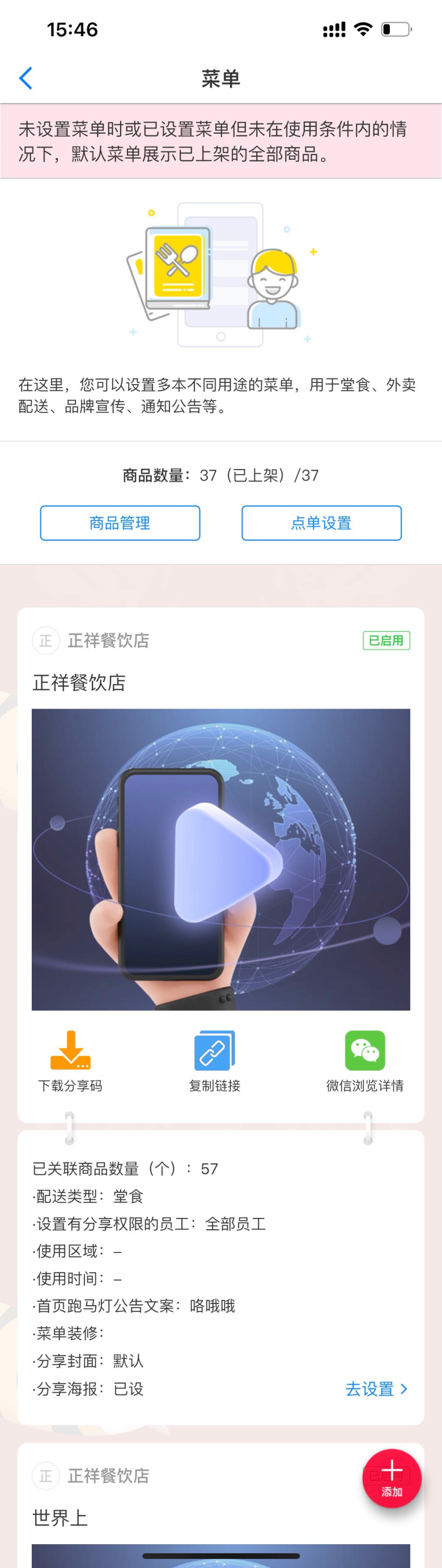Viewport: 442px width, 1568px height.
Task: Tap 去设置 in the menu details
Action: 376,1389
